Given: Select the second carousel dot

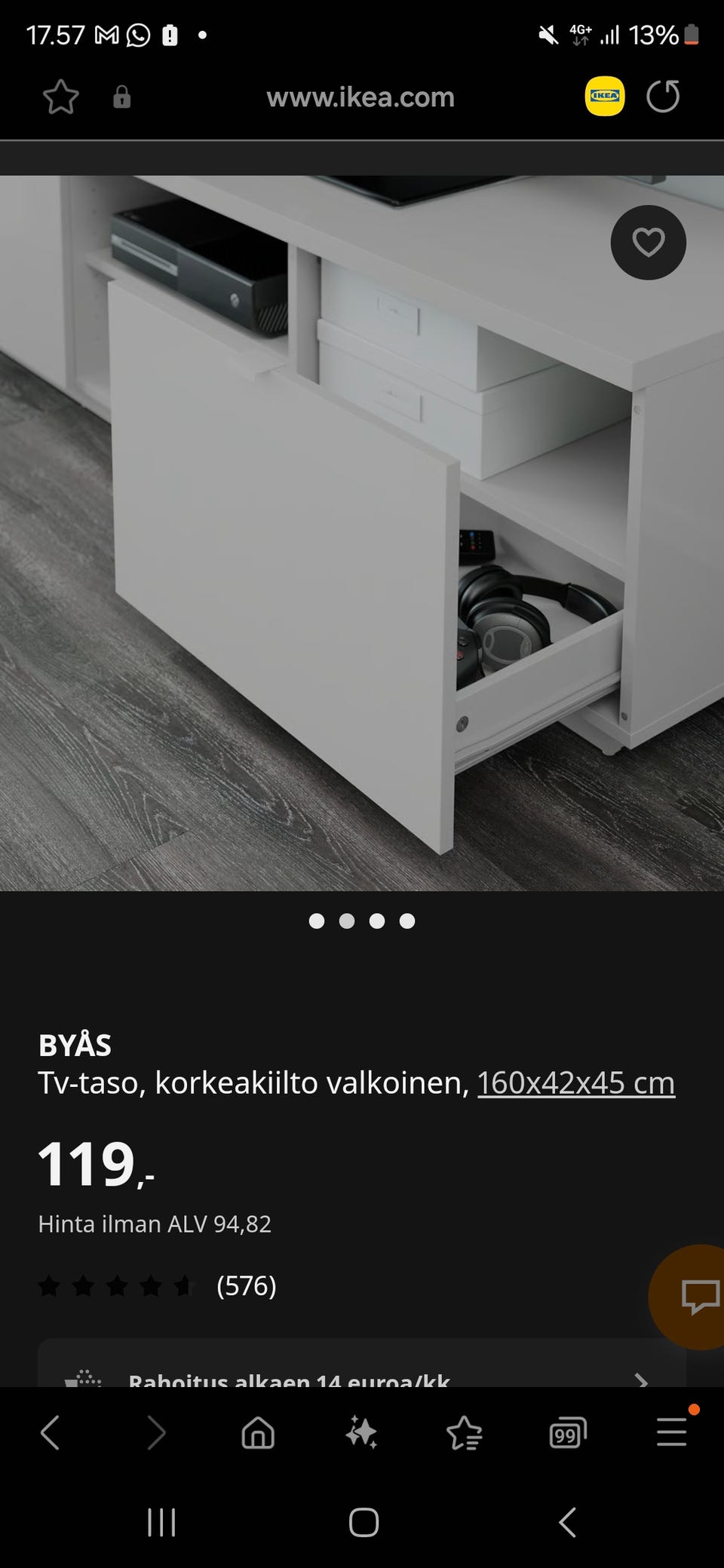Looking at the screenshot, I should click(348, 920).
